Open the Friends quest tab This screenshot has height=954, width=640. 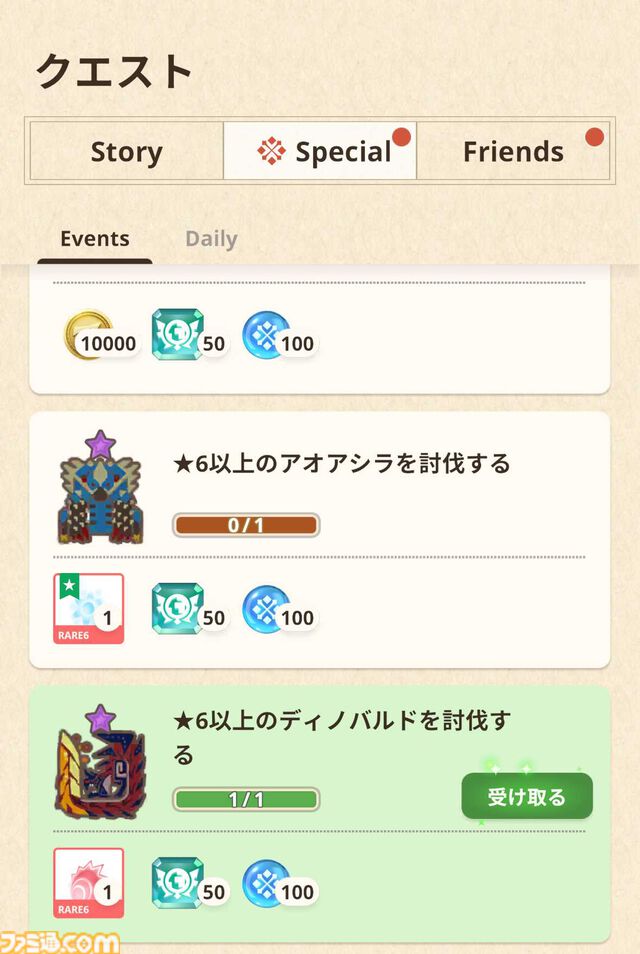(512, 152)
